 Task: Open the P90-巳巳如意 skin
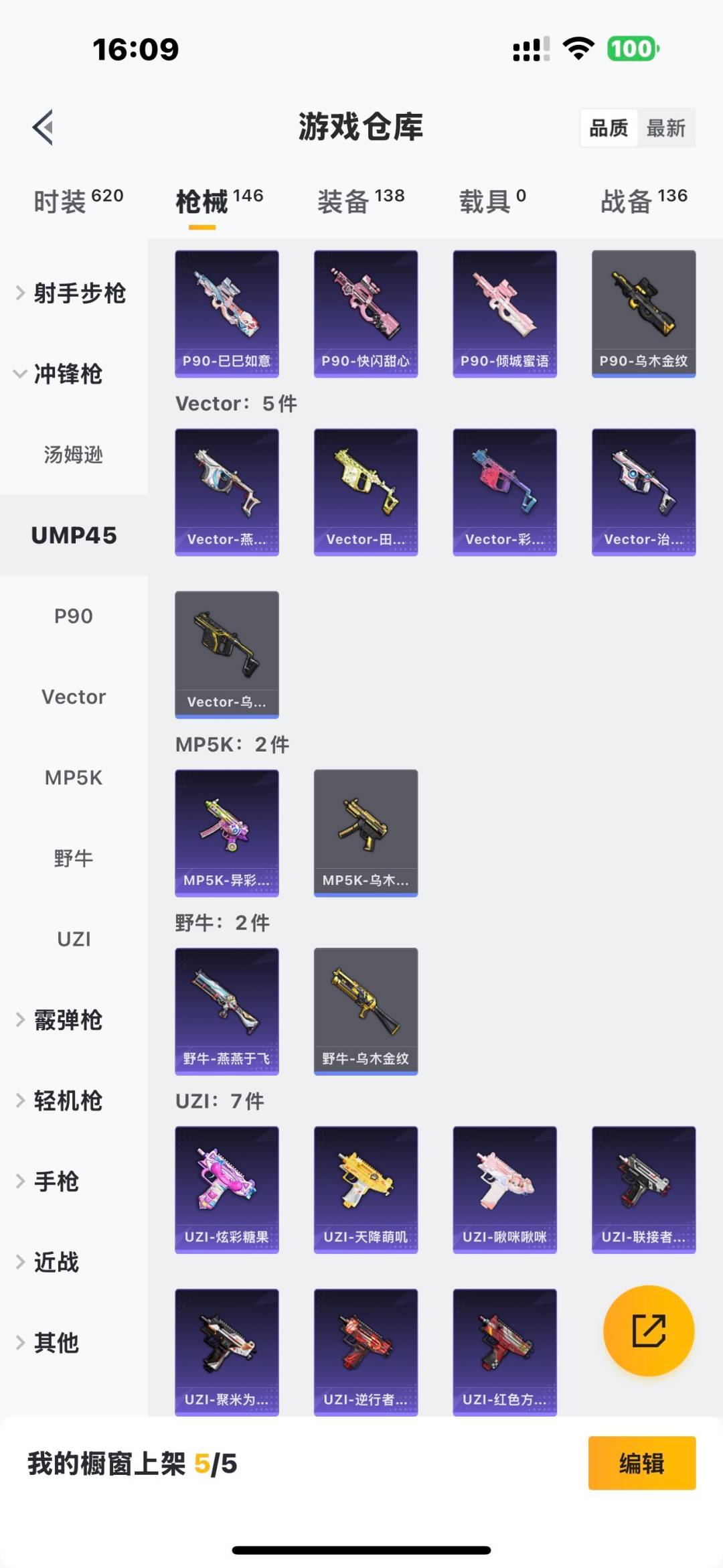click(227, 313)
